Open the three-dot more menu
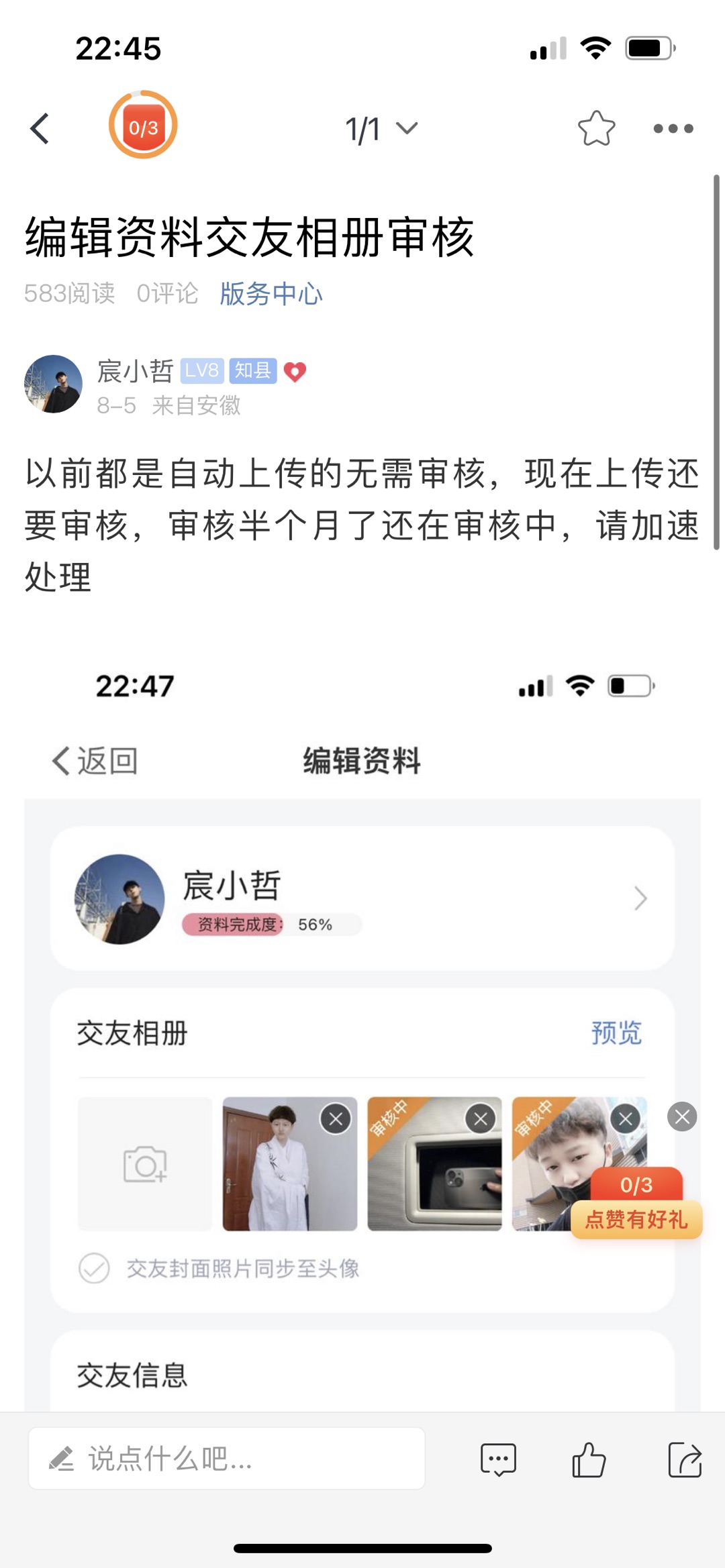Screen dimensions: 725x1568 click(673, 128)
